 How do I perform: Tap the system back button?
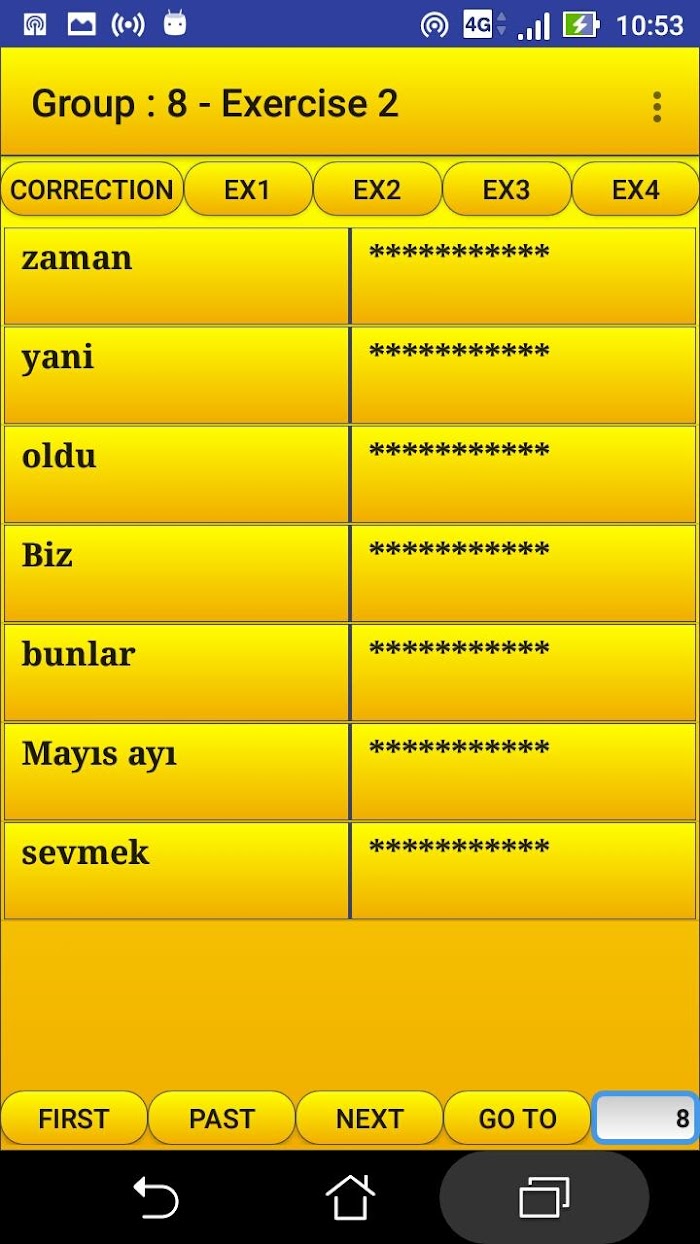[156, 1197]
